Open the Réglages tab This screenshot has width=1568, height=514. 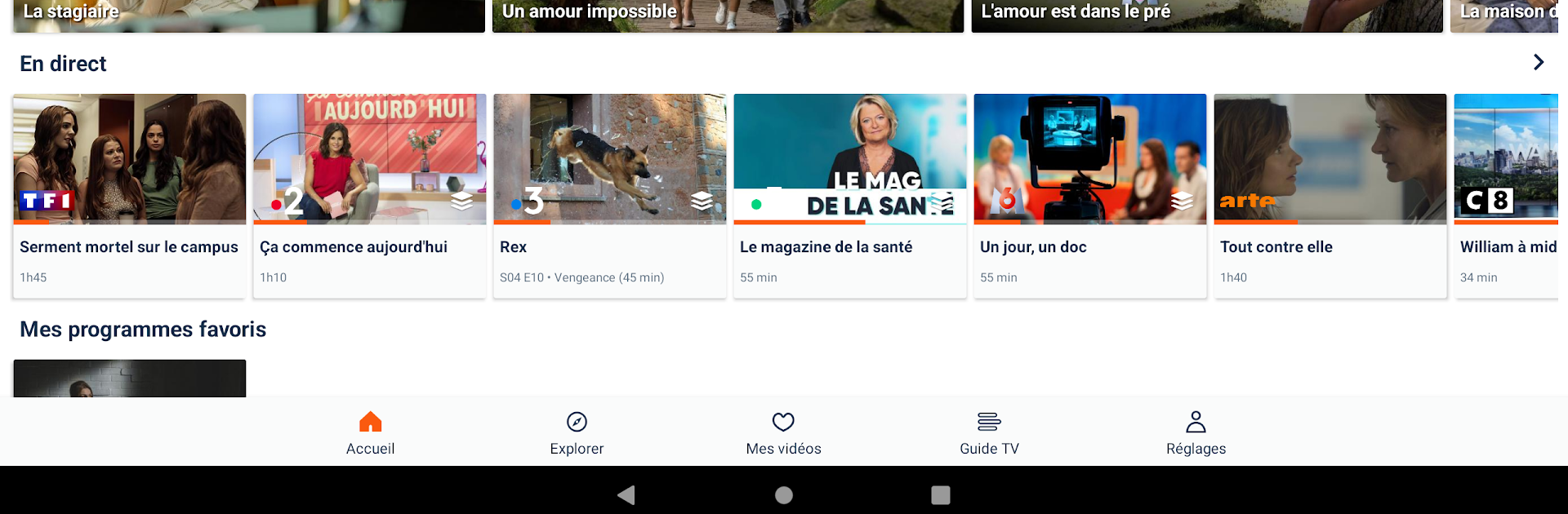click(1196, 432)
